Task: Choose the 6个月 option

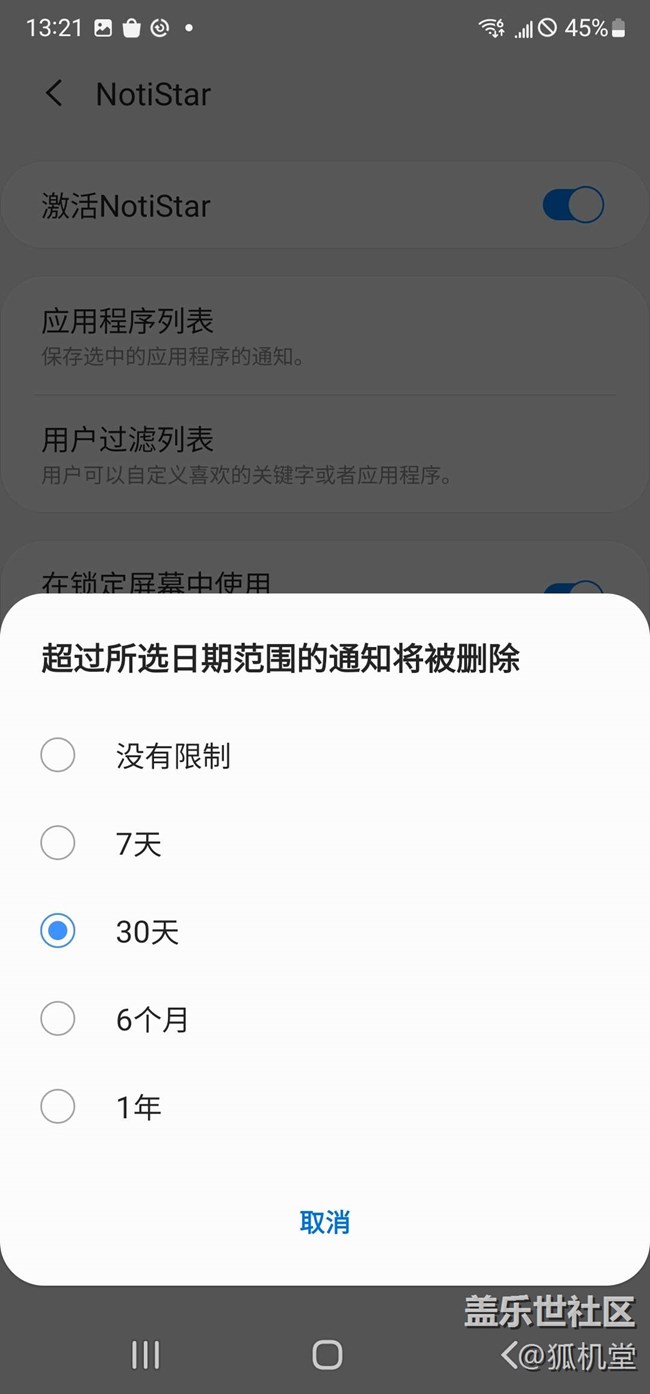Action: coord(325,1019)
